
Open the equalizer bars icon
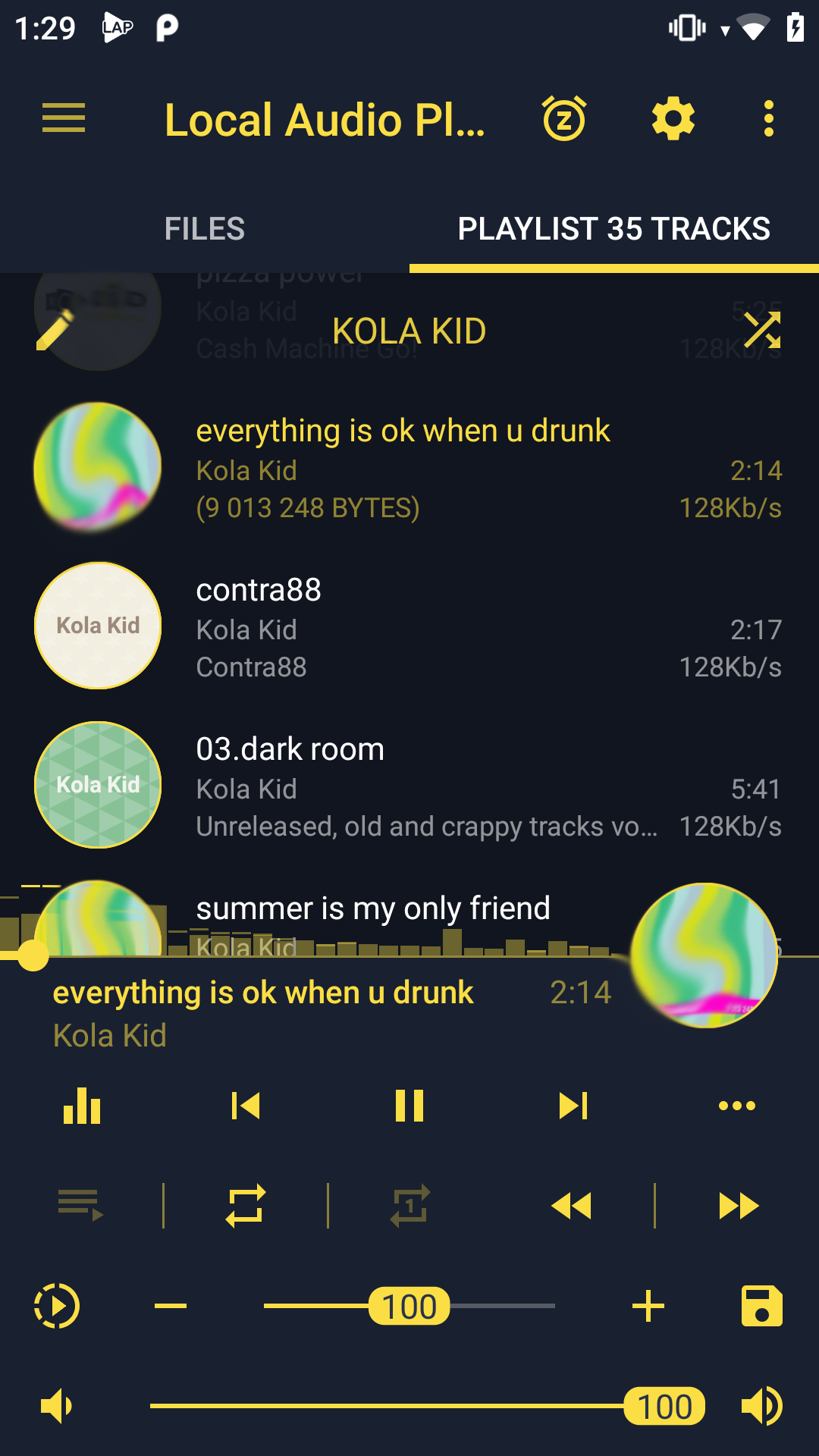pos(82,1106)
